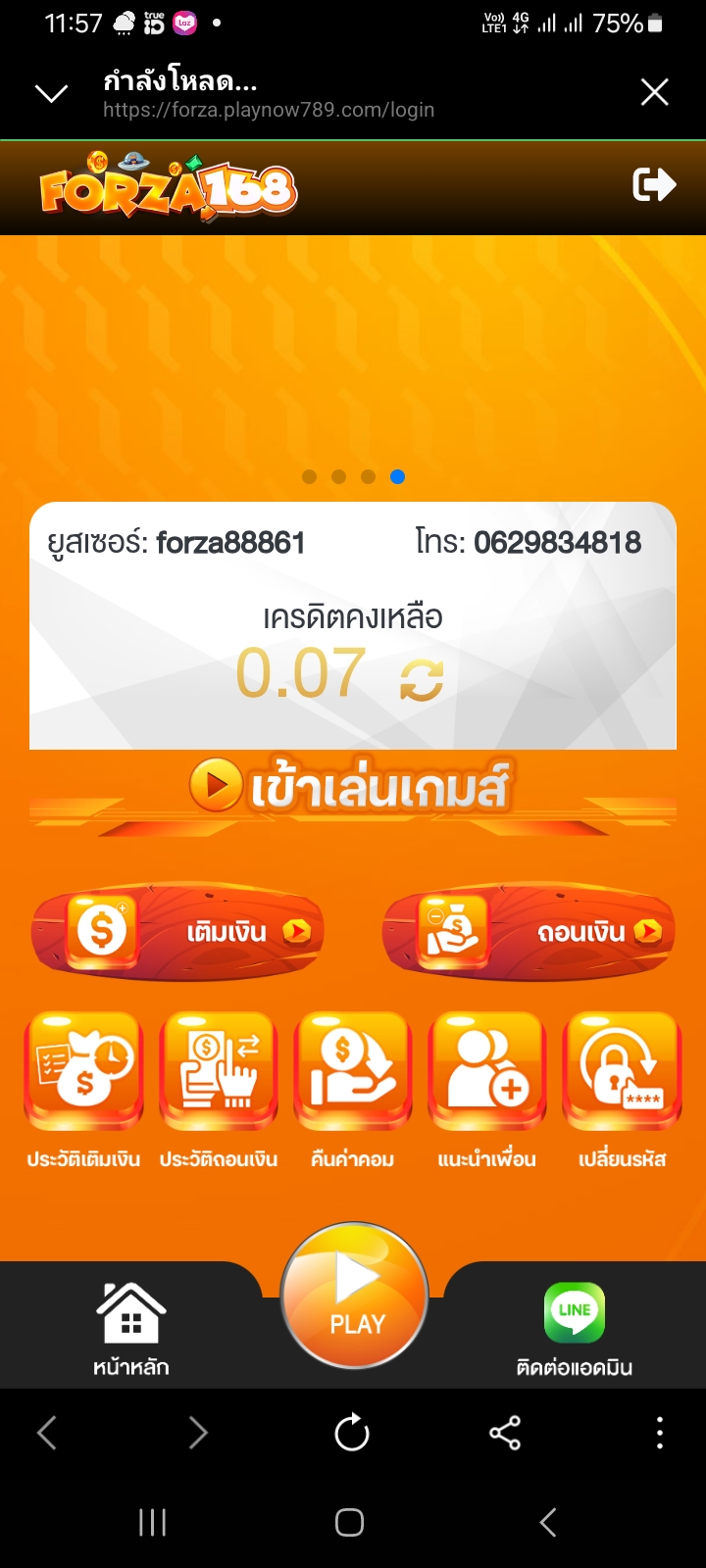706x1568 pixels.
Task: Open เปลี่ยนรหัส change password
Action: coord(622,1091)
